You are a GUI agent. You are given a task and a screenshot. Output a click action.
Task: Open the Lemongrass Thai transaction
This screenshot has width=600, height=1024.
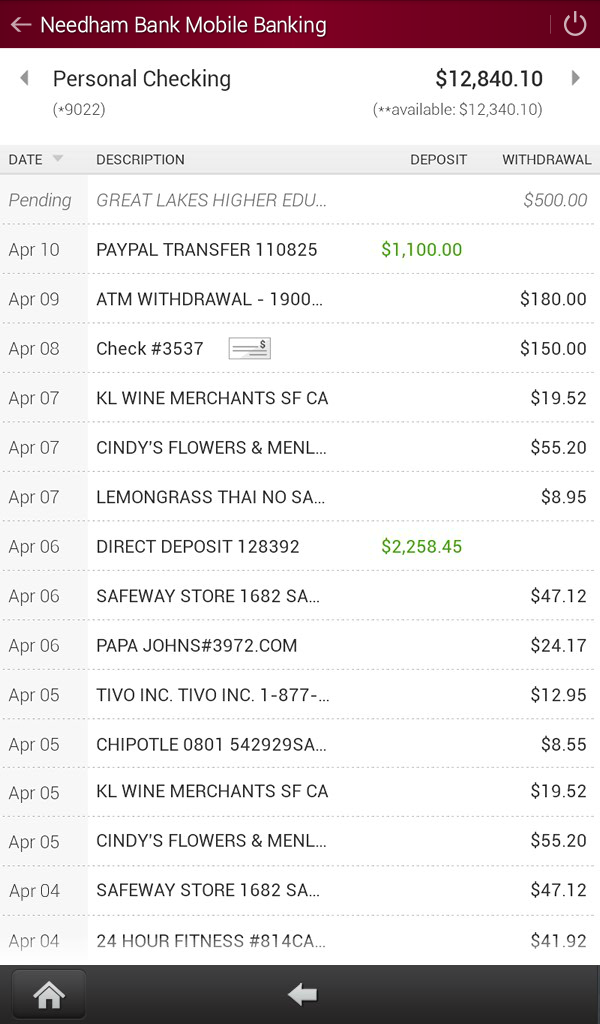[300, 497]
